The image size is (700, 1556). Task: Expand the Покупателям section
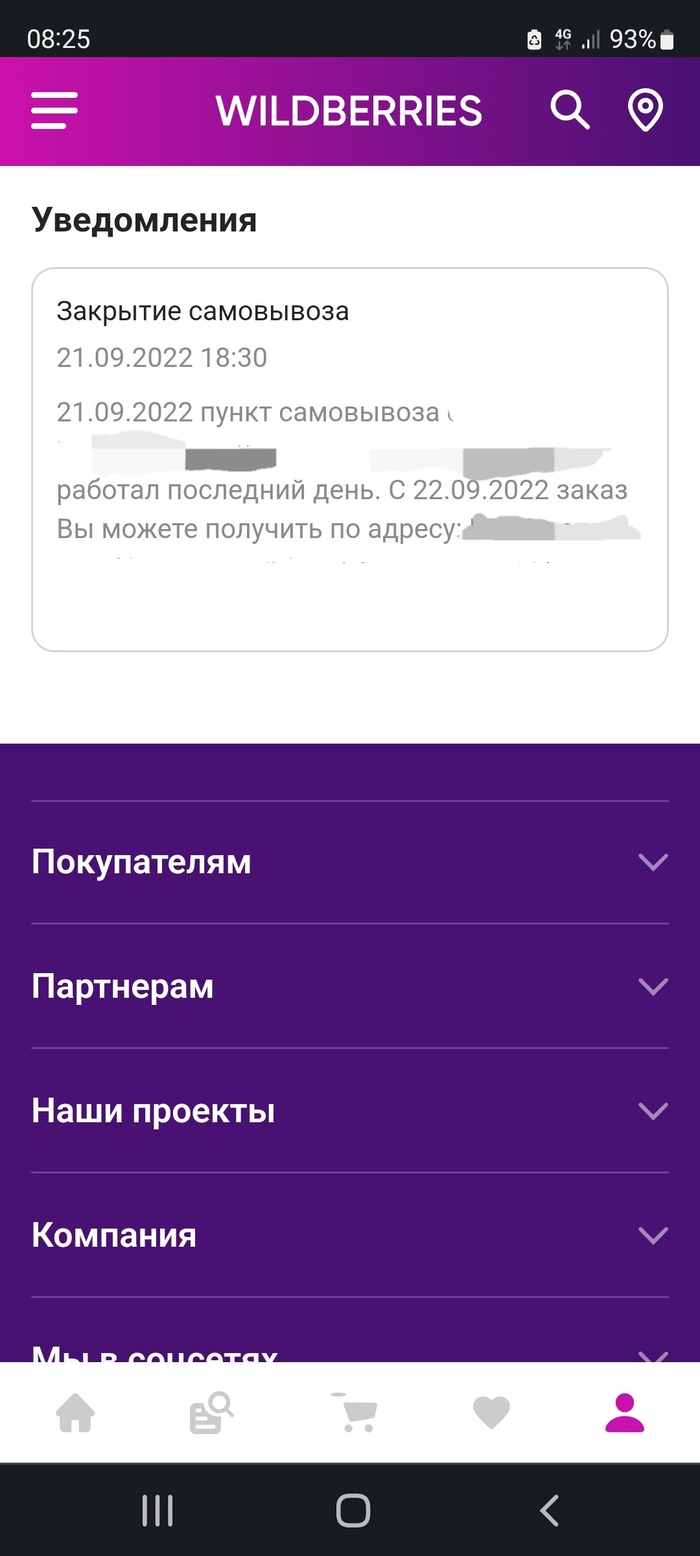tap(349, 862)
